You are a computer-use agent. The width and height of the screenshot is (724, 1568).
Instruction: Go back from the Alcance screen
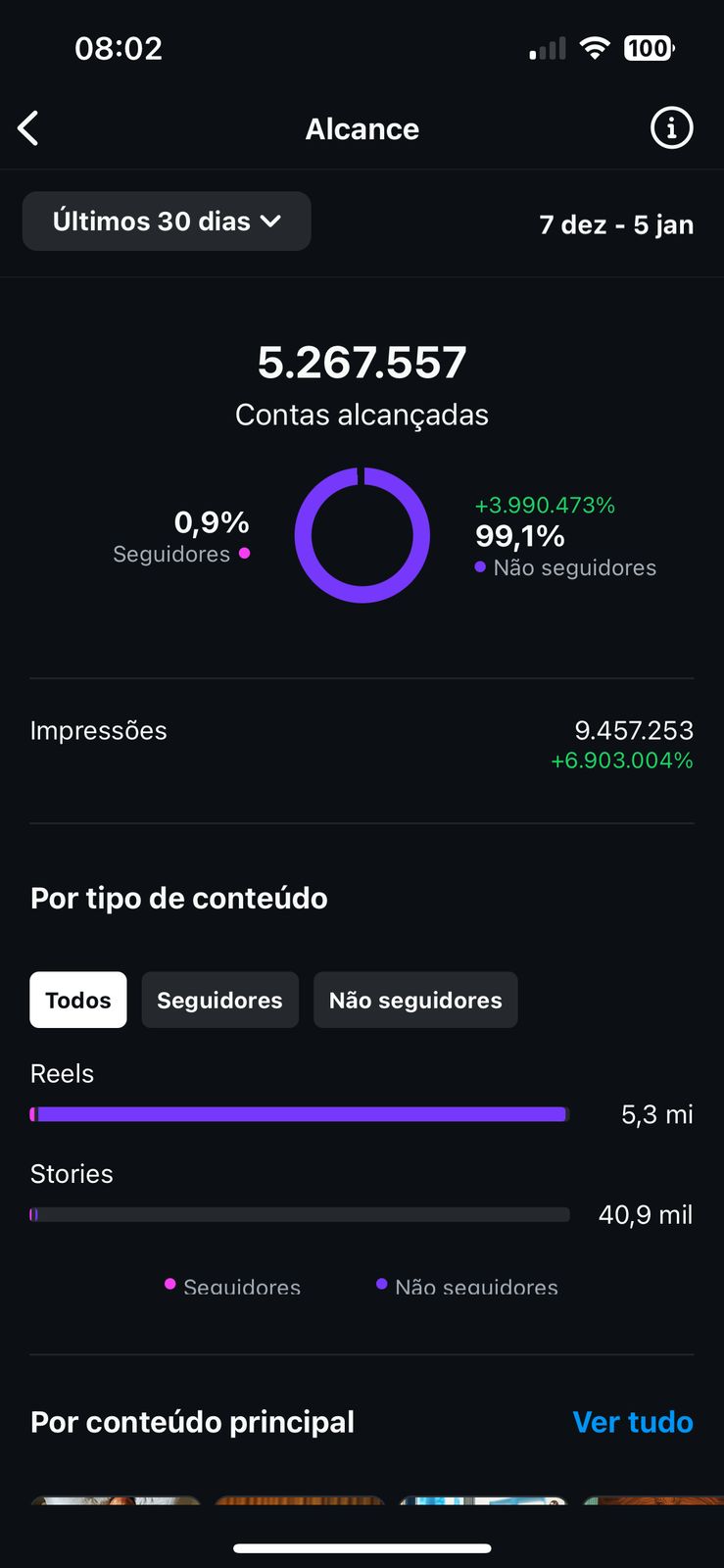point(28,128)
